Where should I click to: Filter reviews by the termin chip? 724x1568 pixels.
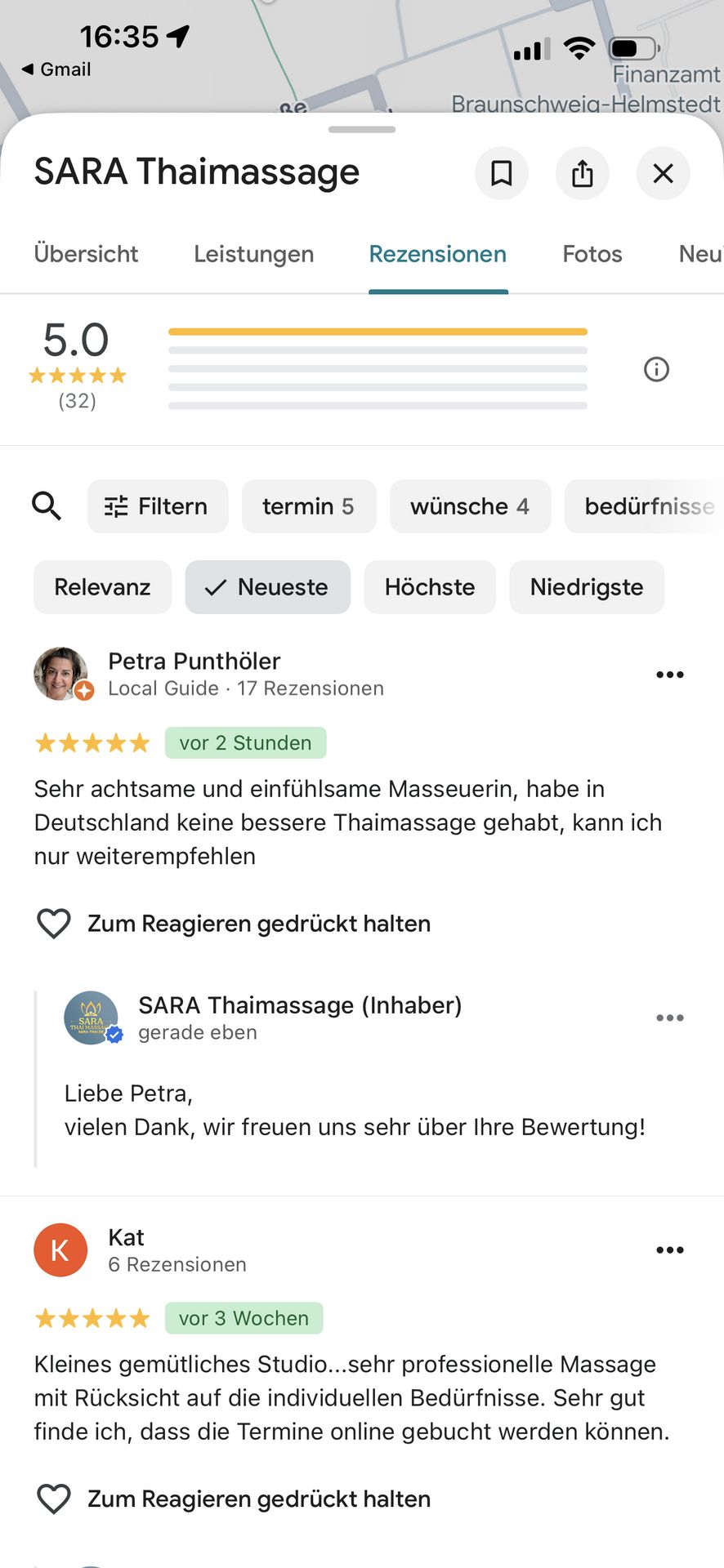click(308, 506)
